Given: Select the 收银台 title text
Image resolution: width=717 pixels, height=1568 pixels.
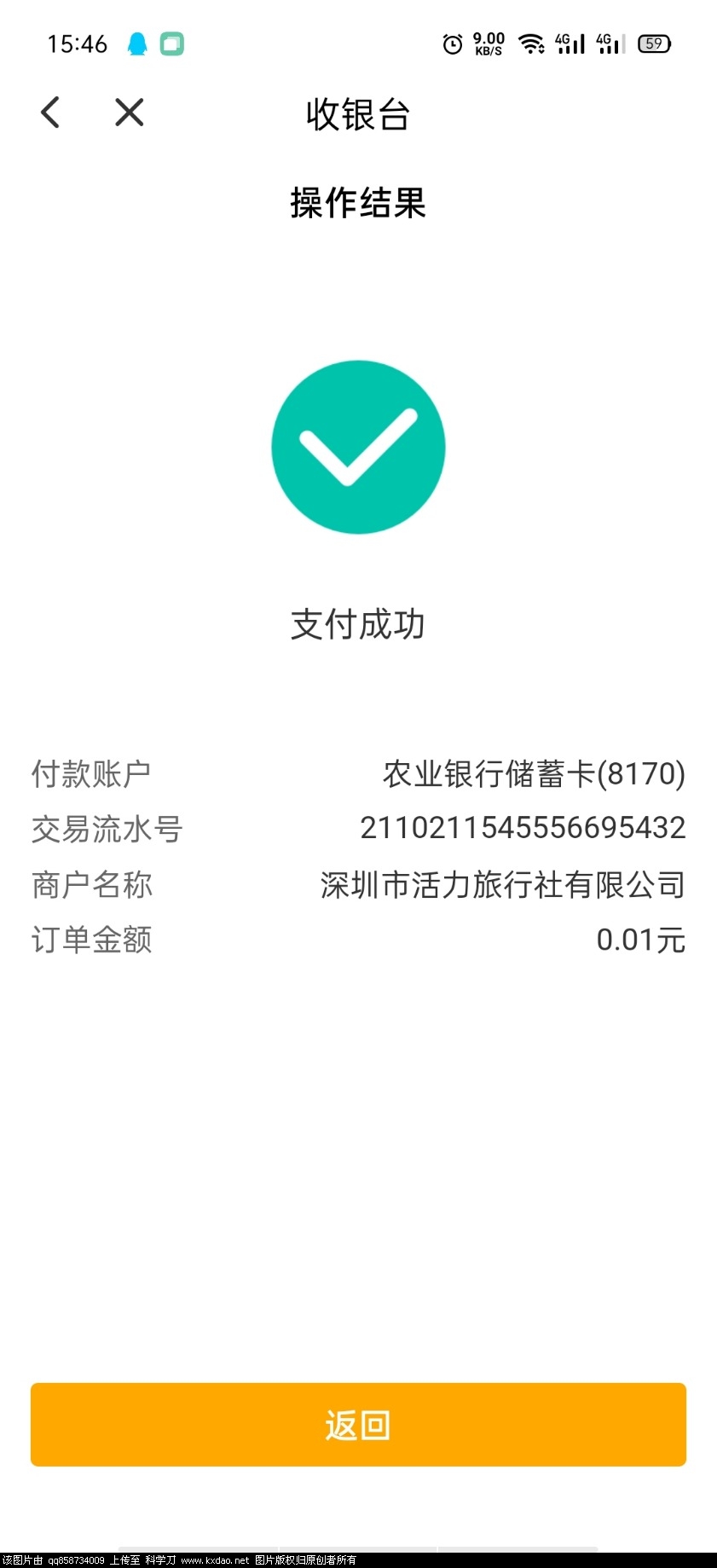Looking at the screenshot, I should point(357,116).
